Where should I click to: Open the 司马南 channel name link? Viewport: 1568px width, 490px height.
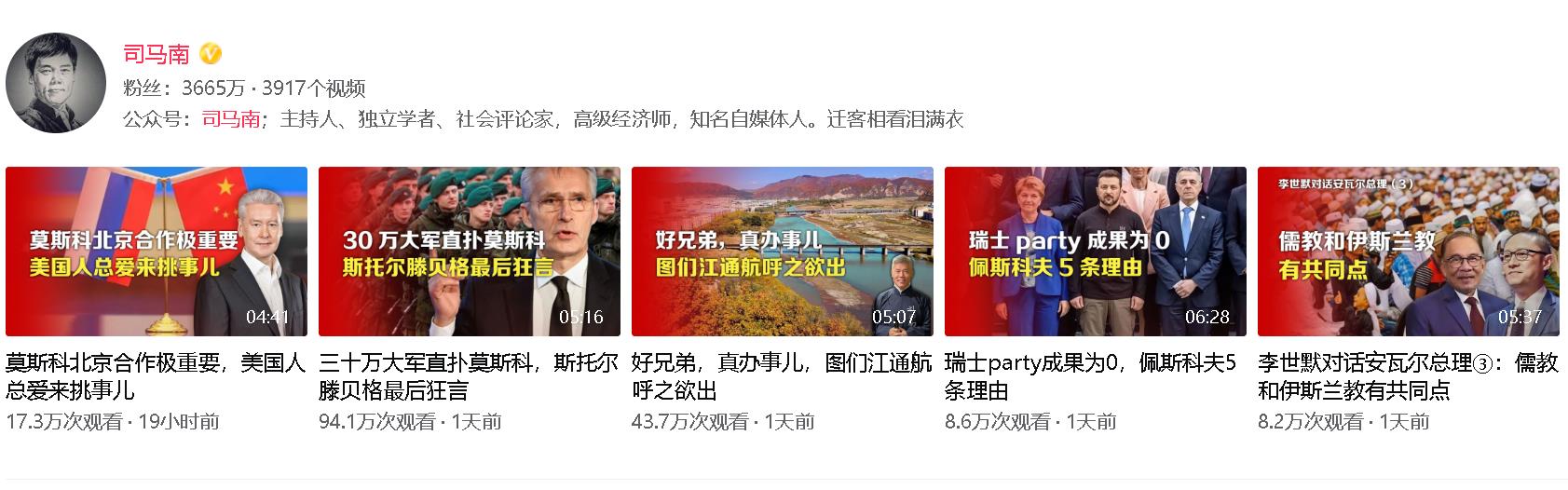[x=157, y=54]
